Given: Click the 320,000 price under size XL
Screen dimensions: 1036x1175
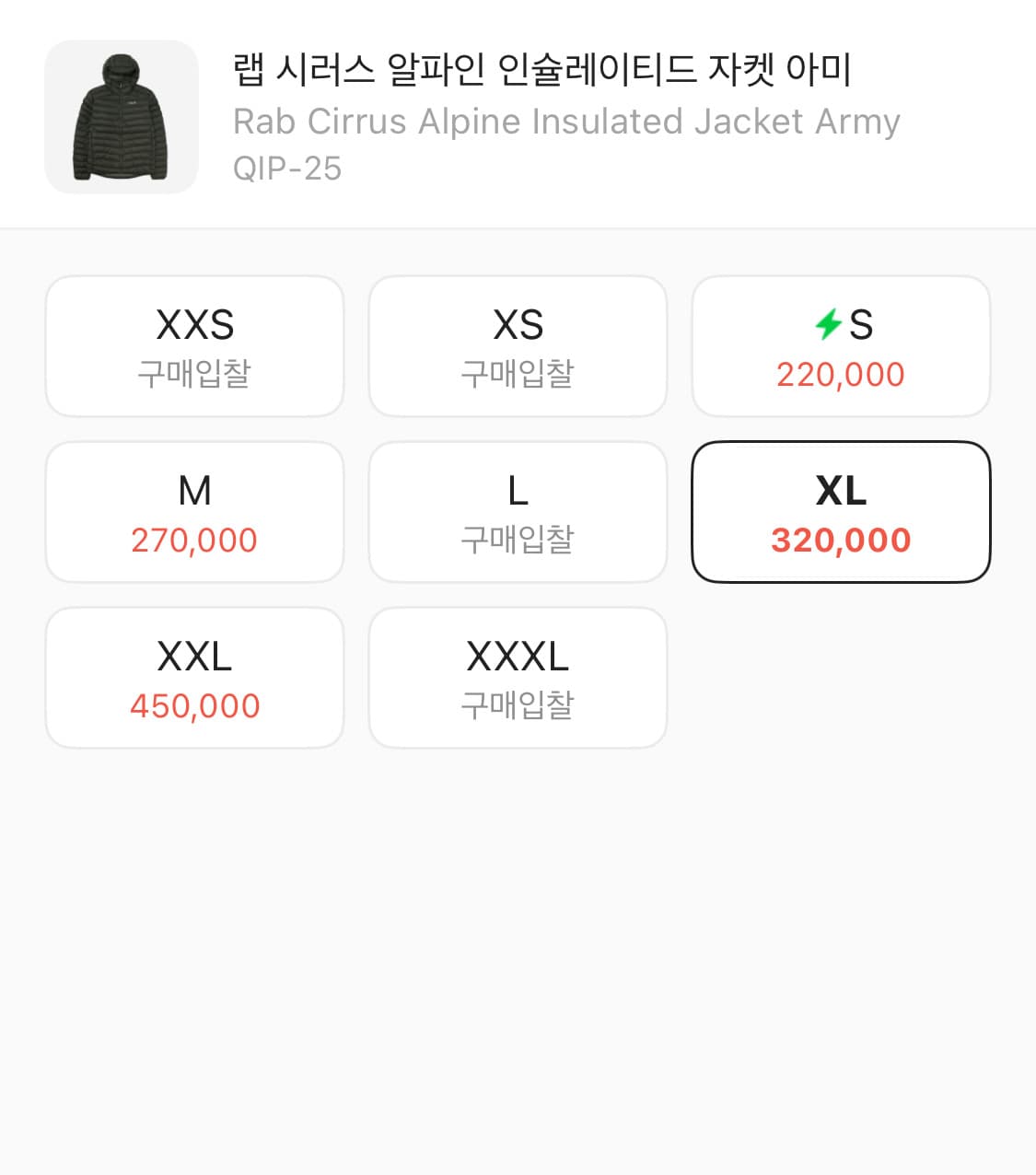Looking at the screenshot, I should tap(841, 541).
